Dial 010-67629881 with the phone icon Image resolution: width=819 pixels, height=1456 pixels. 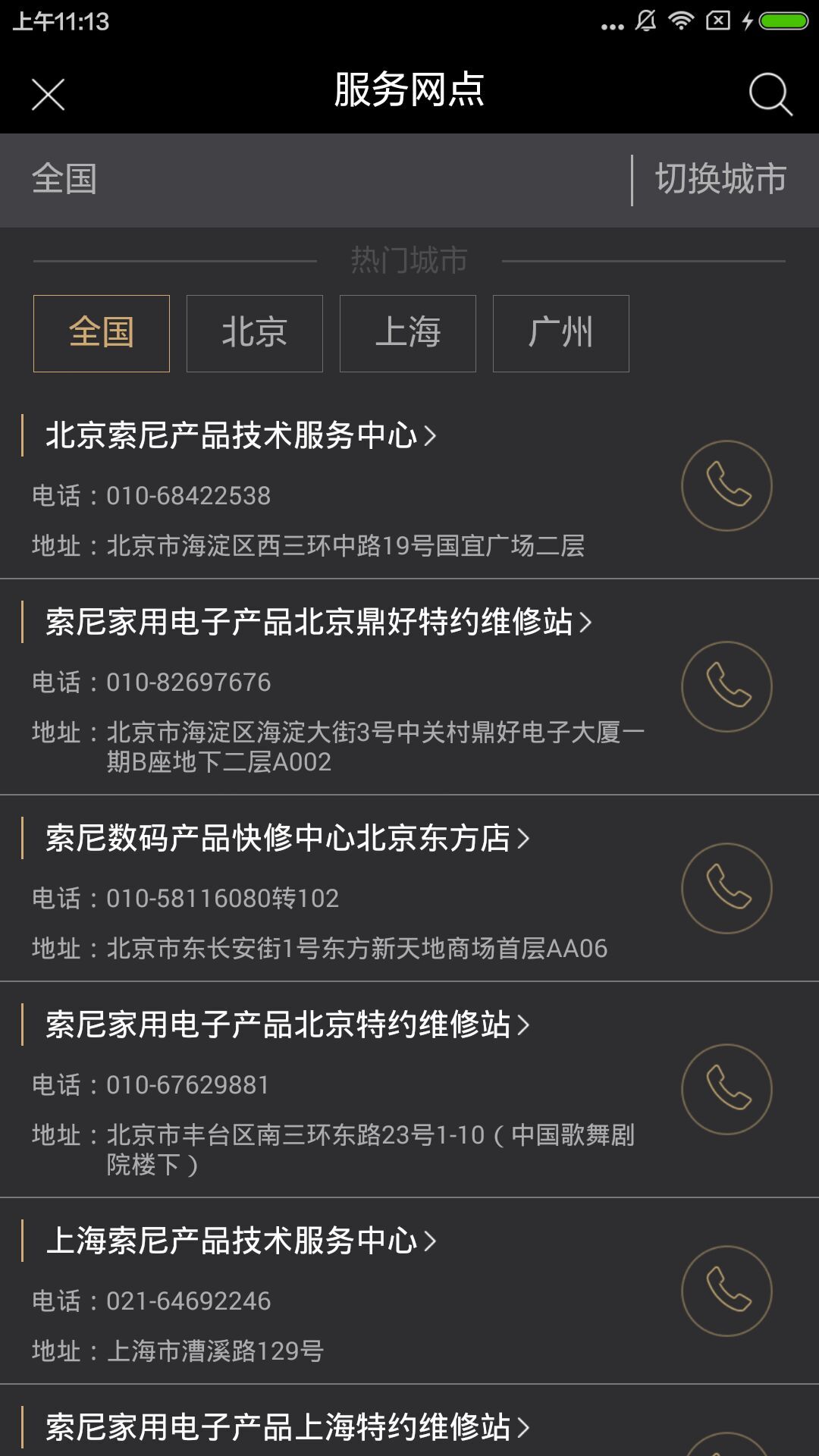pyautogui.click(x=726, y=1090)
